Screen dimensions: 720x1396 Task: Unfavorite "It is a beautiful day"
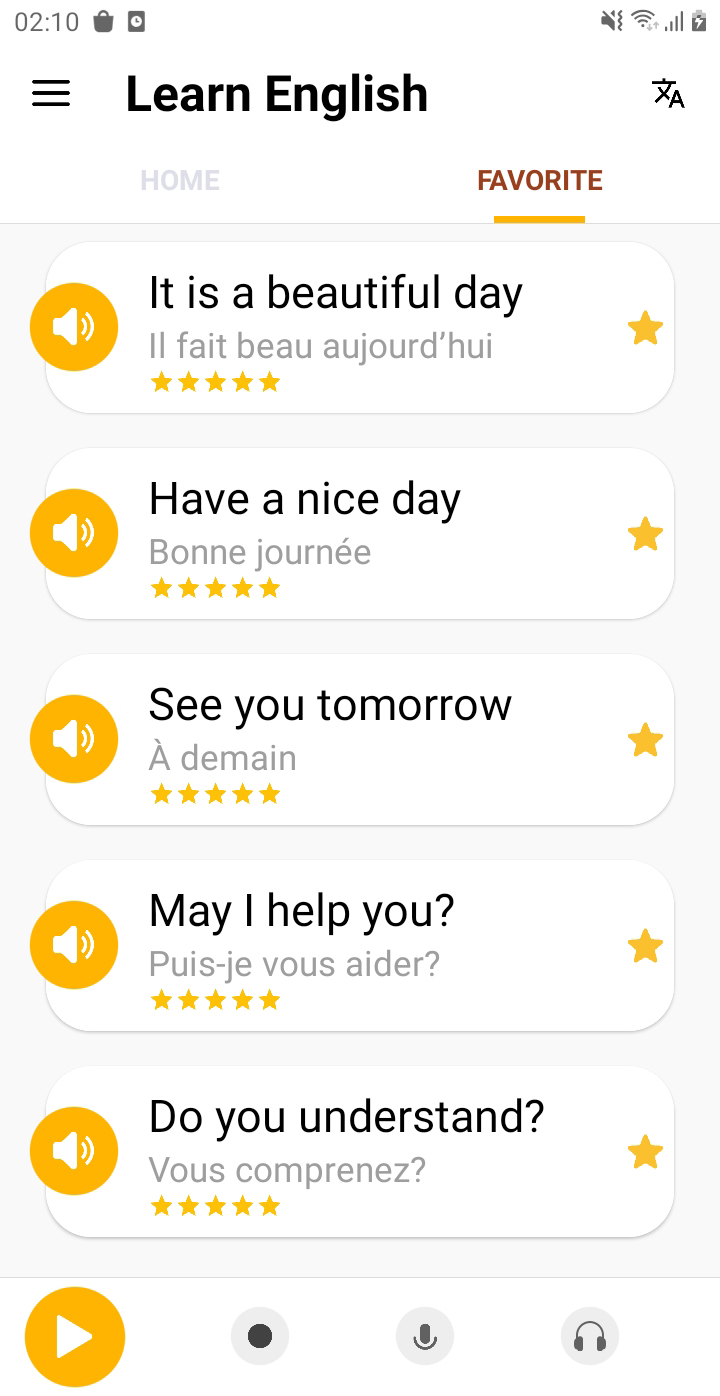pyautogui.click(x=646, y=327)
